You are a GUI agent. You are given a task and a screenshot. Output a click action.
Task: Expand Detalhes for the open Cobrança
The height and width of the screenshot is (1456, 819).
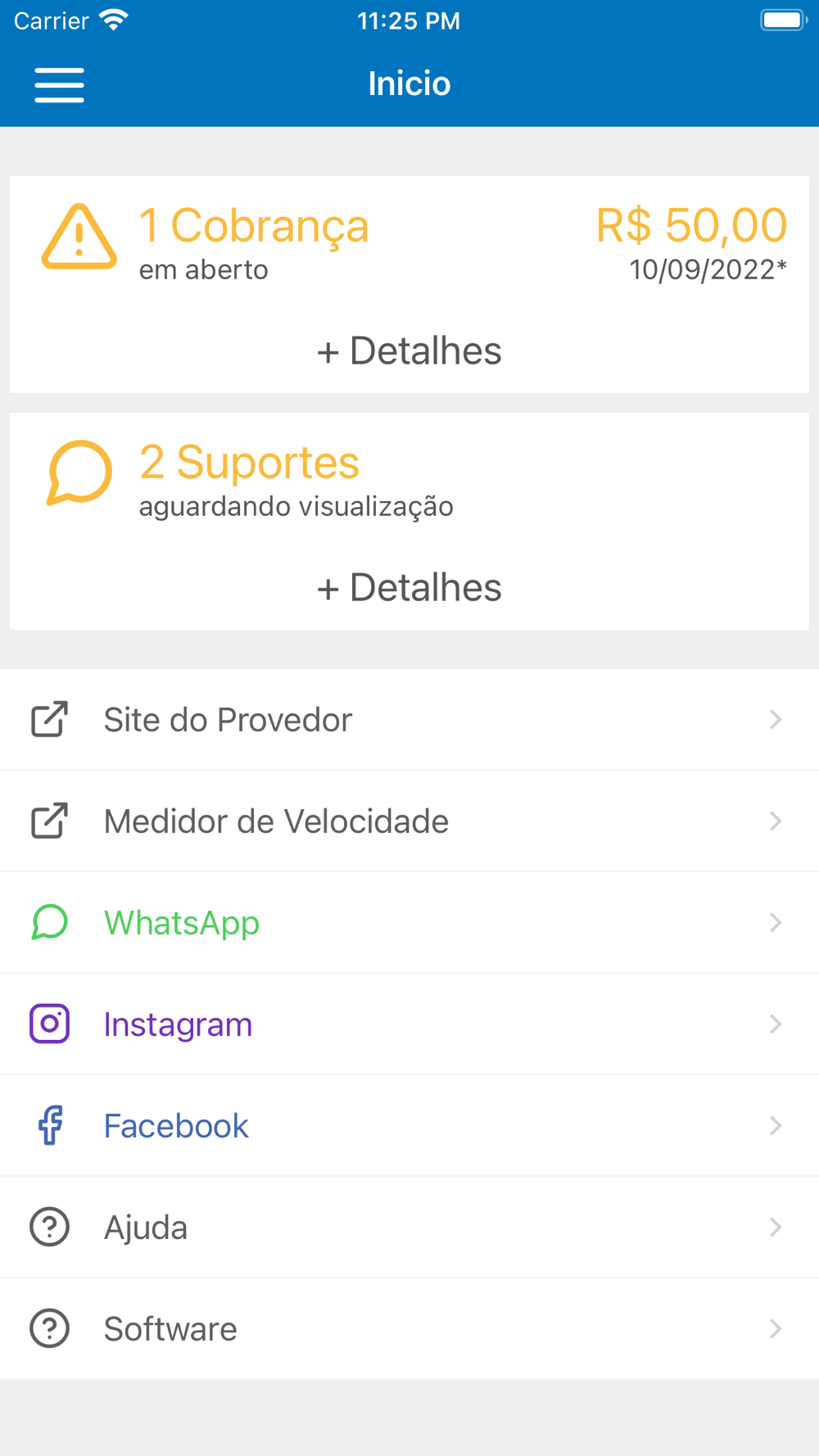[x=409, y=351]
